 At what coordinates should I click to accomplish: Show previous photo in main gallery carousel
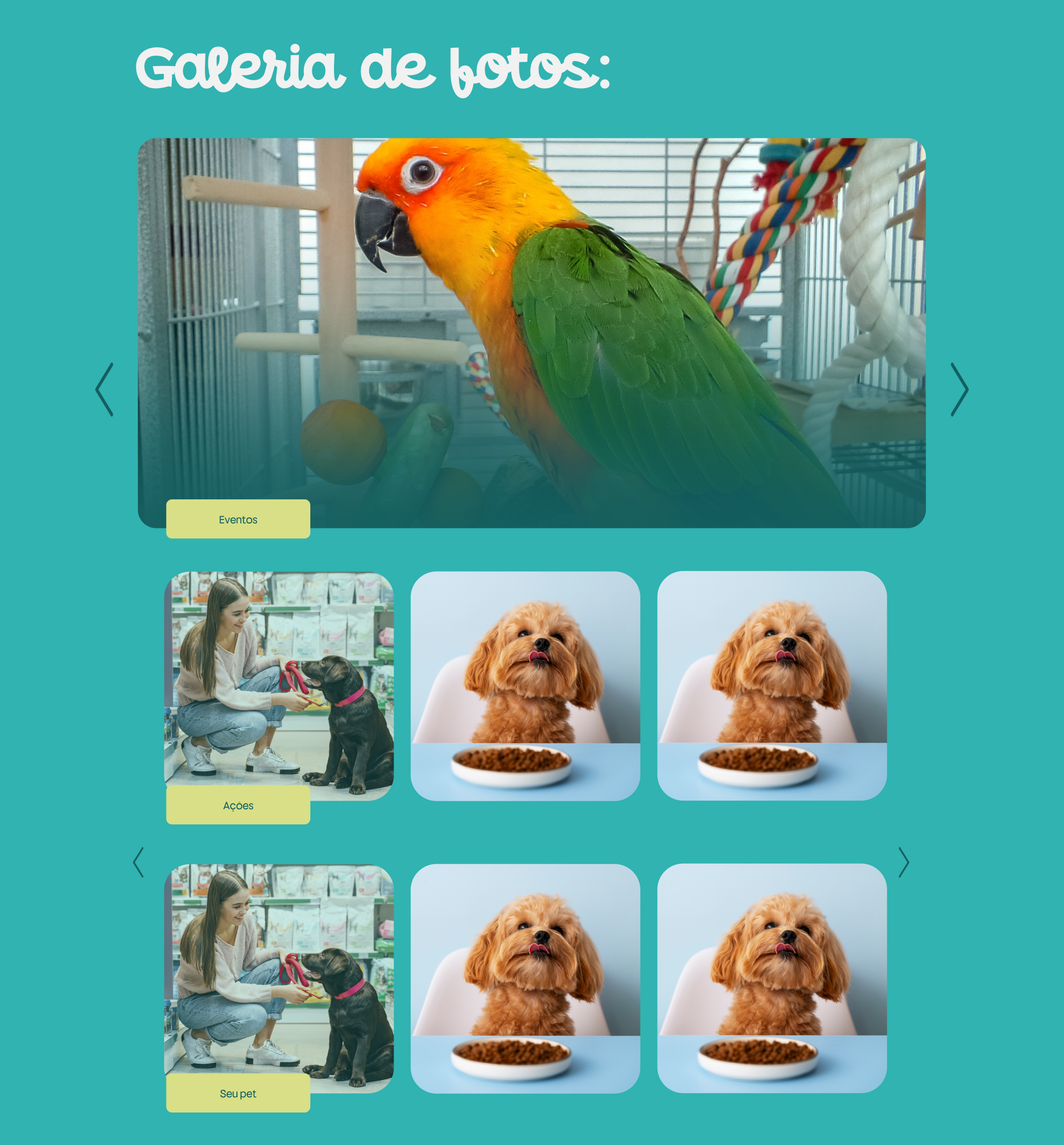click(104, 390)
